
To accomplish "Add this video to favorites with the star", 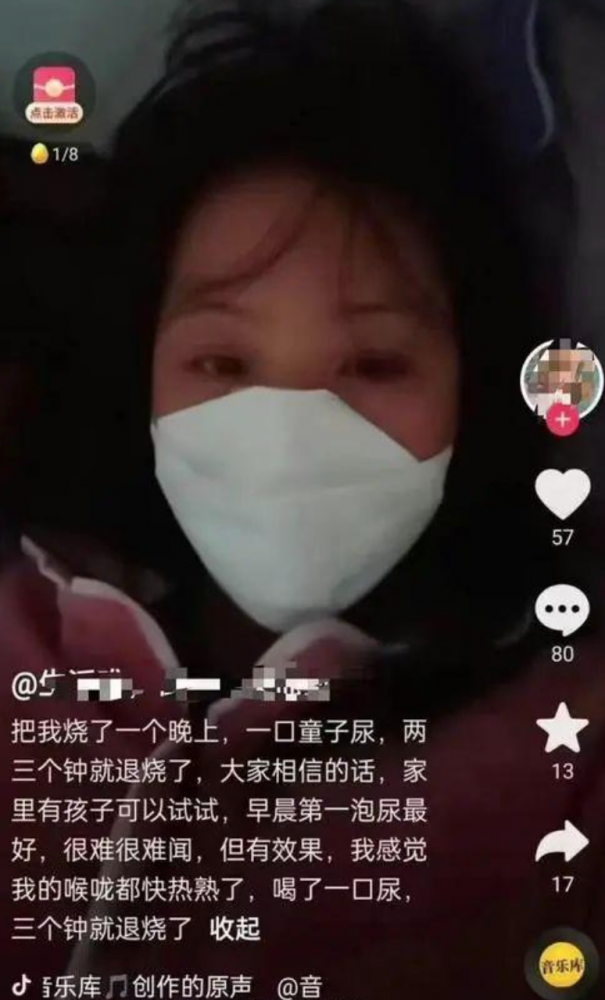I will click(562, 727).
